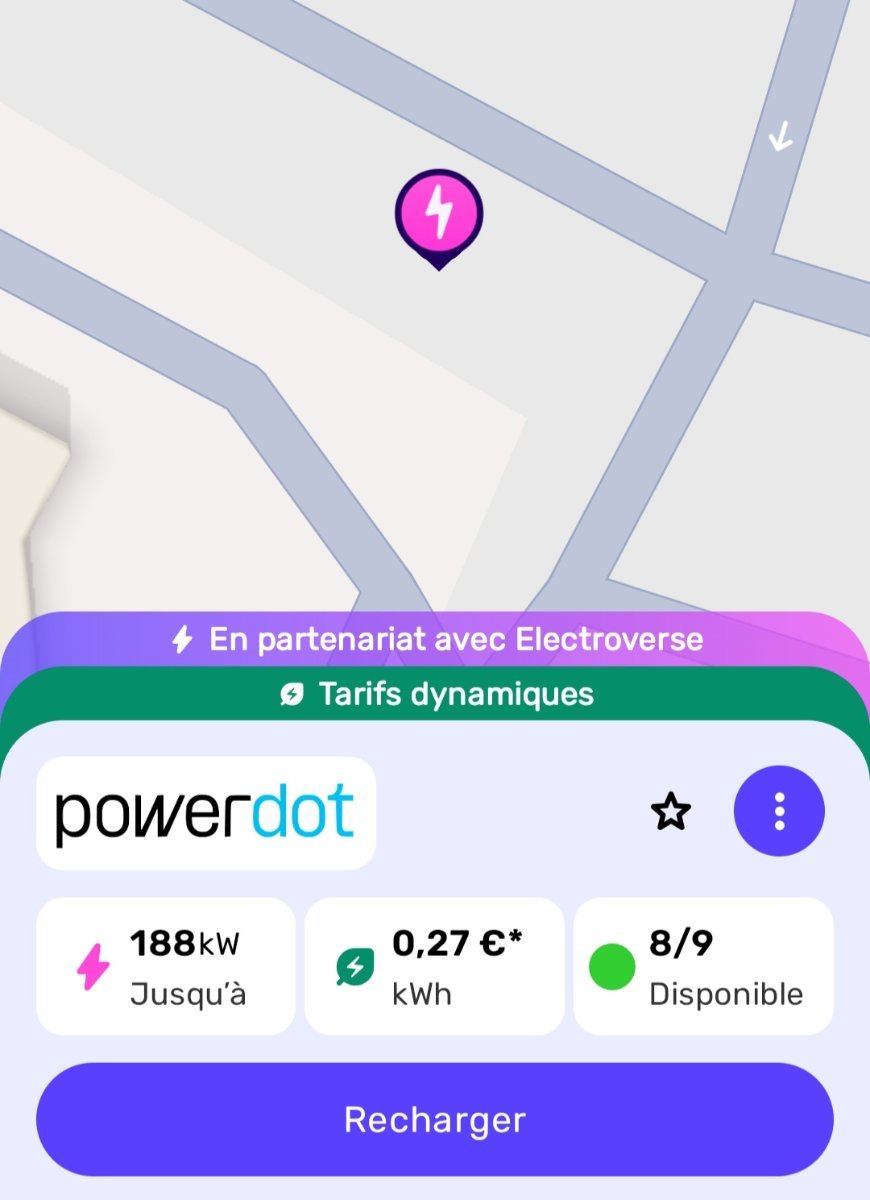Open the 188 kW power info card
This screenshot has height=1200, width=870.
pyautogui.click(x=166, y=966)
